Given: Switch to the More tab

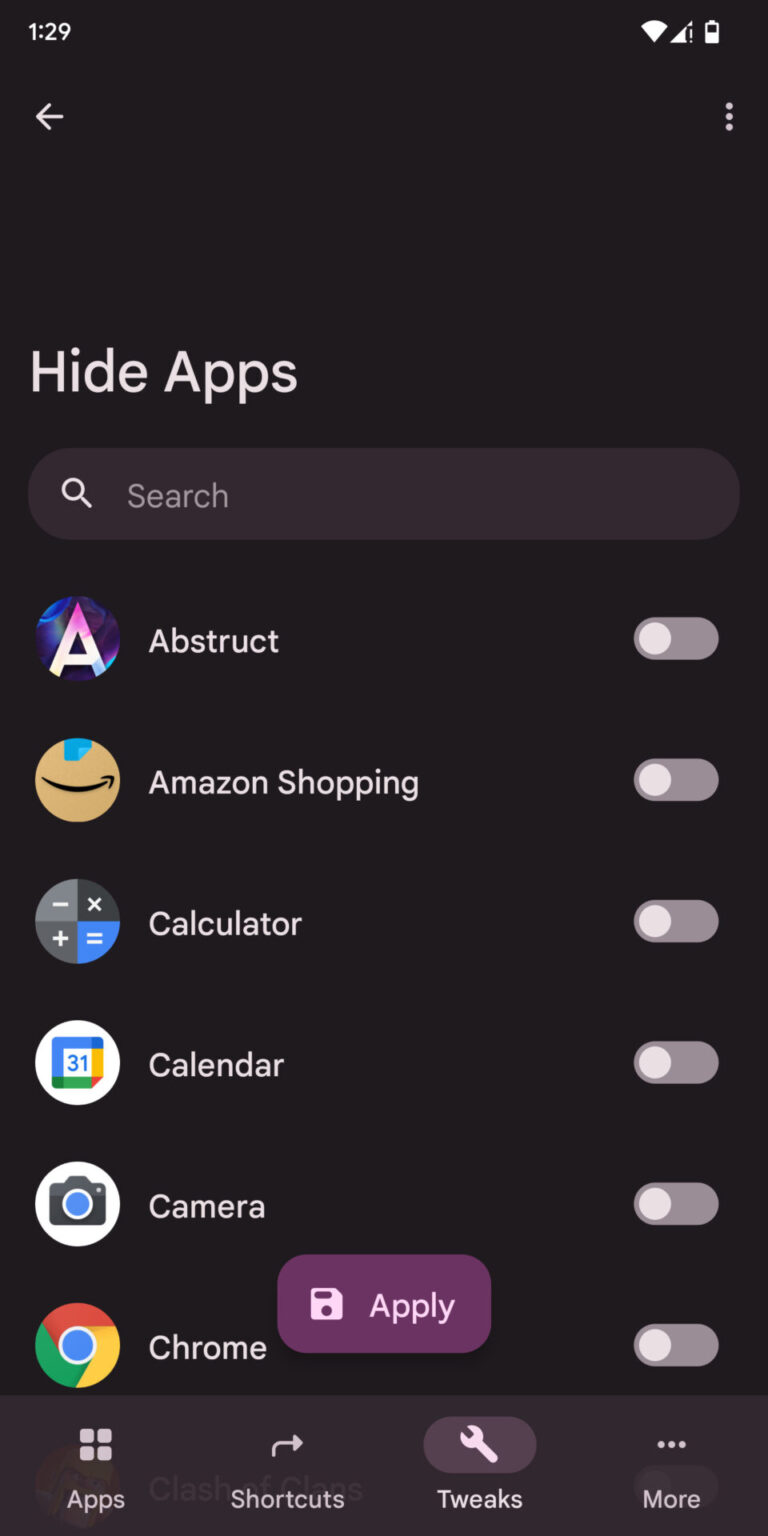Looking at the screenshot, I should pos(671,1465).
